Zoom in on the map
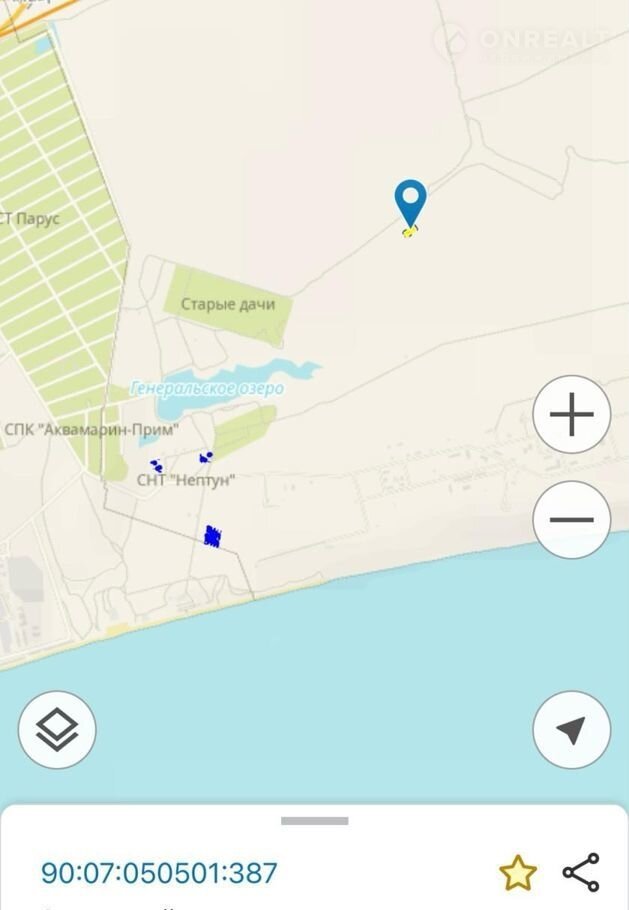The image size is (629, 910). pos(571,415)
